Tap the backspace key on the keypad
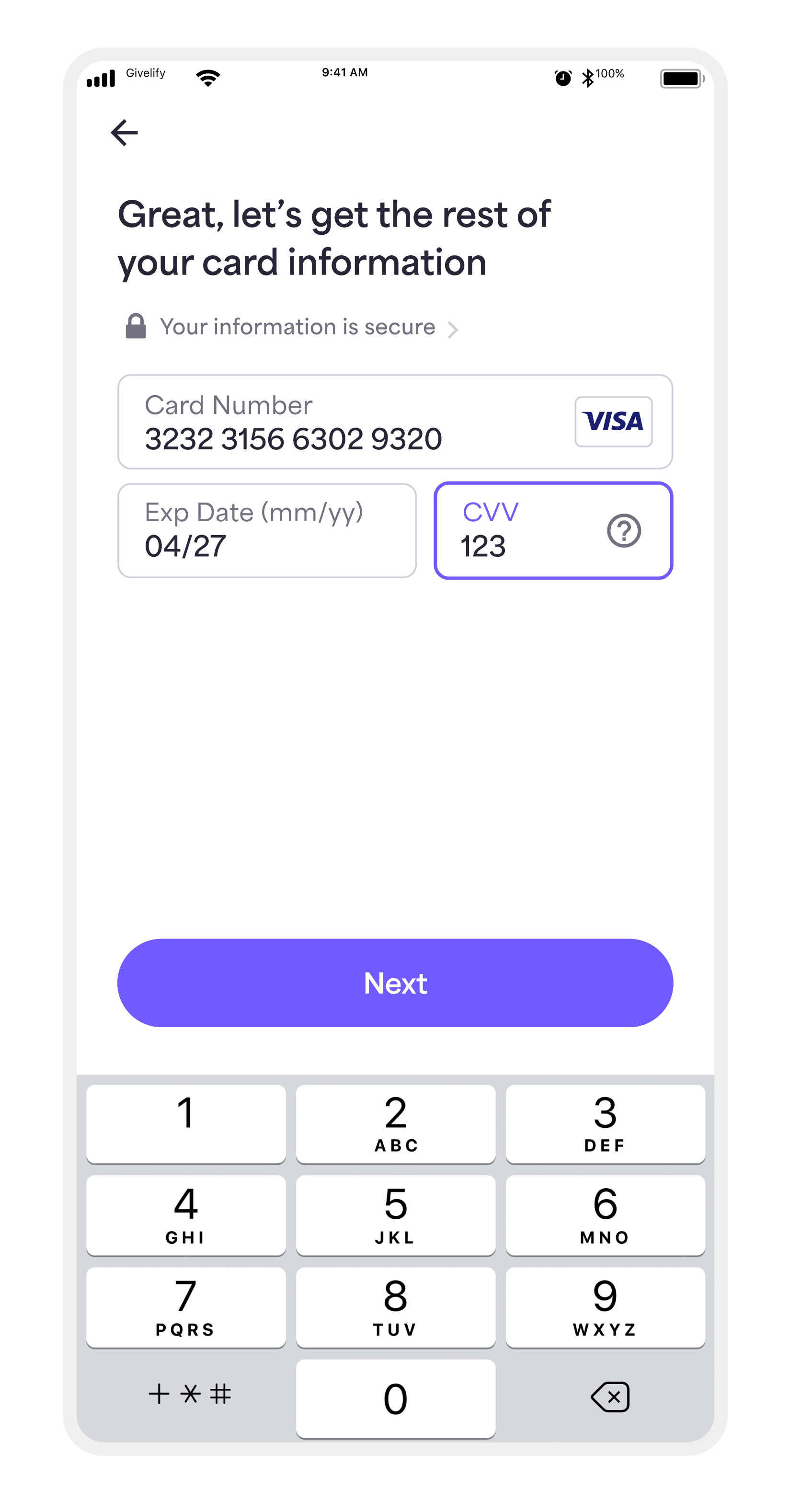Image resolution: width=801 pixels, height=1512 pixels. pyautogui.click(x=610, y=1397)
